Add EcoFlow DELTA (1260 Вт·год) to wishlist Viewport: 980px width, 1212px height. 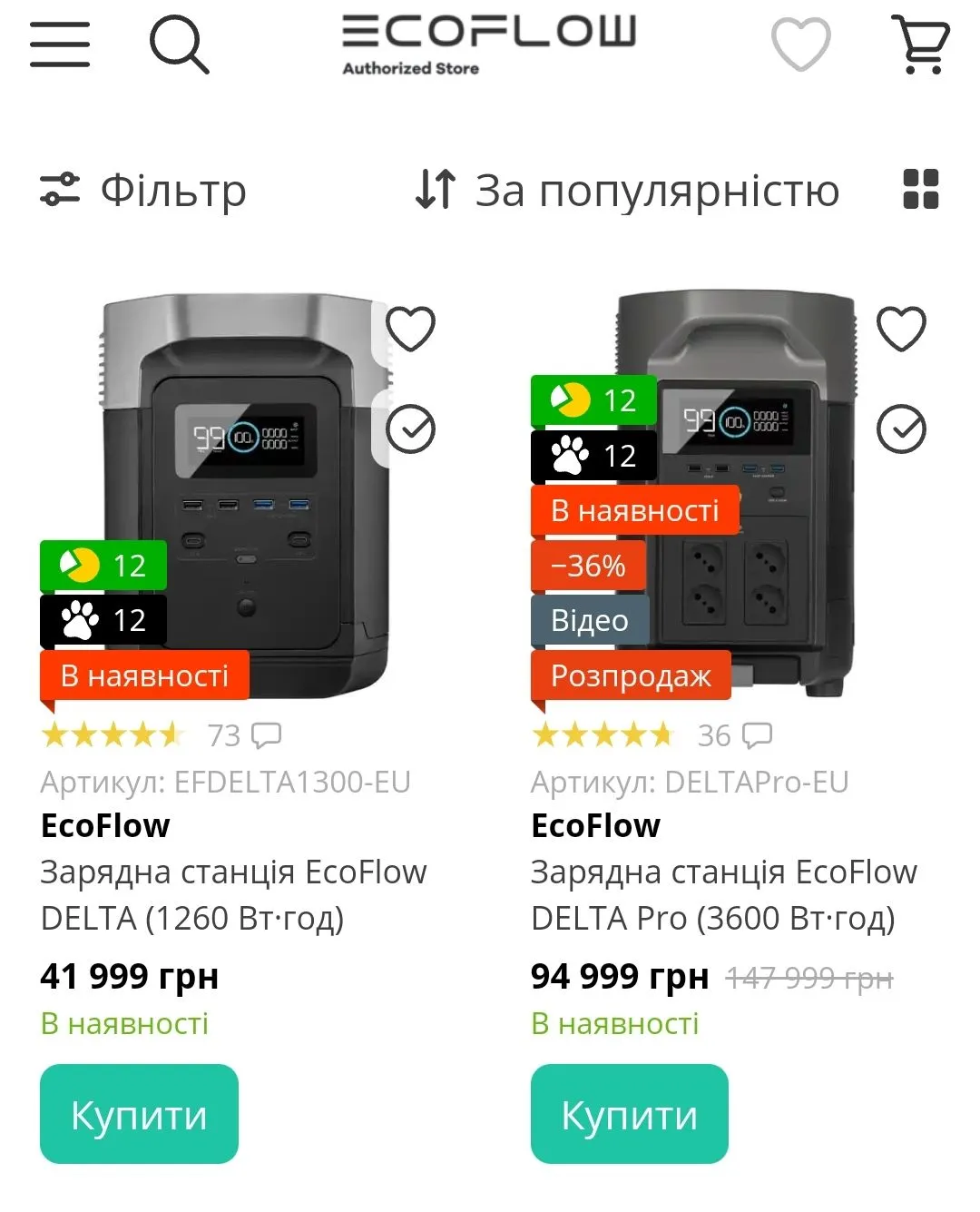tap(411, 329)
